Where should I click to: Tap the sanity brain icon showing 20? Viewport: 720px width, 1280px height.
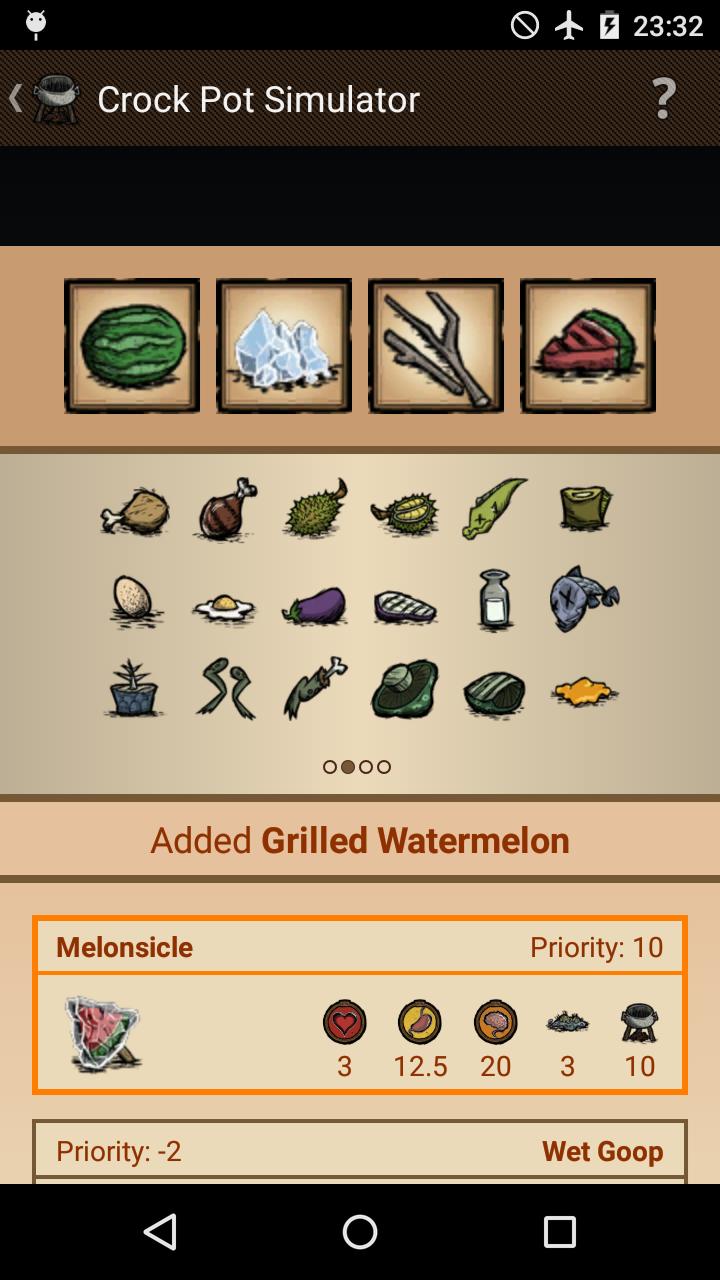[494, 1020]
